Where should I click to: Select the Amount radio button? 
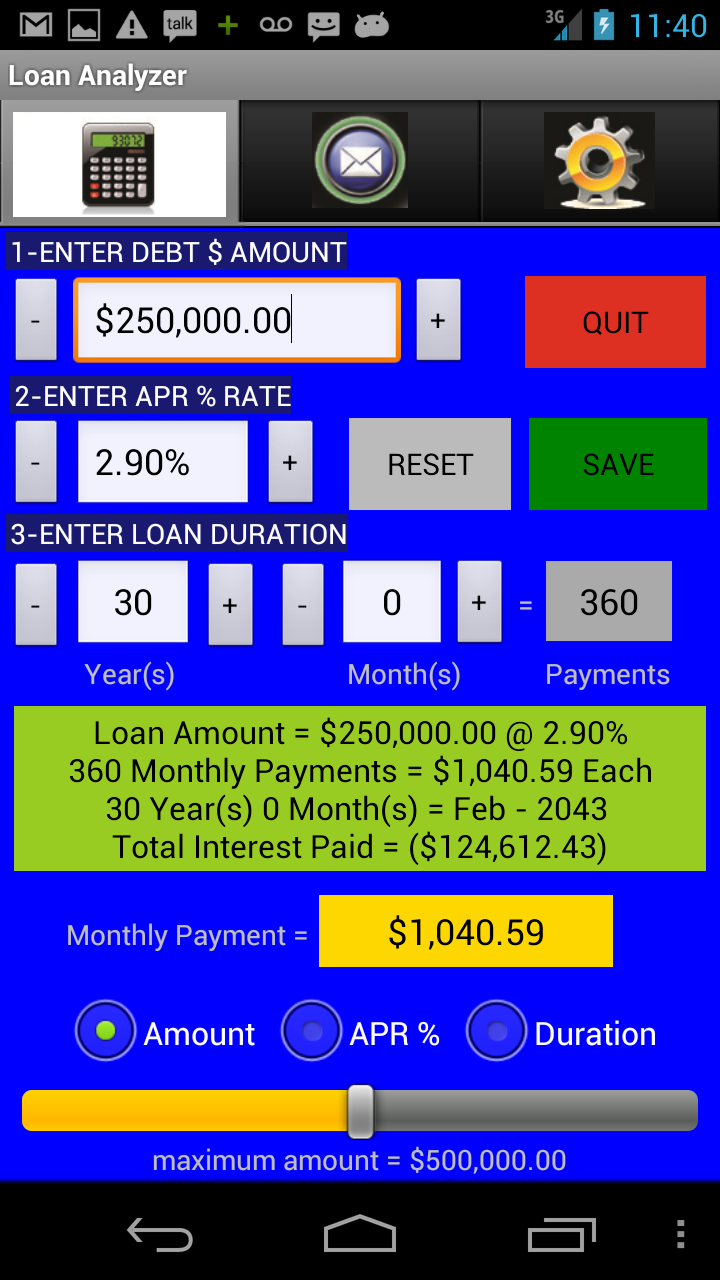pos(105,1032)
